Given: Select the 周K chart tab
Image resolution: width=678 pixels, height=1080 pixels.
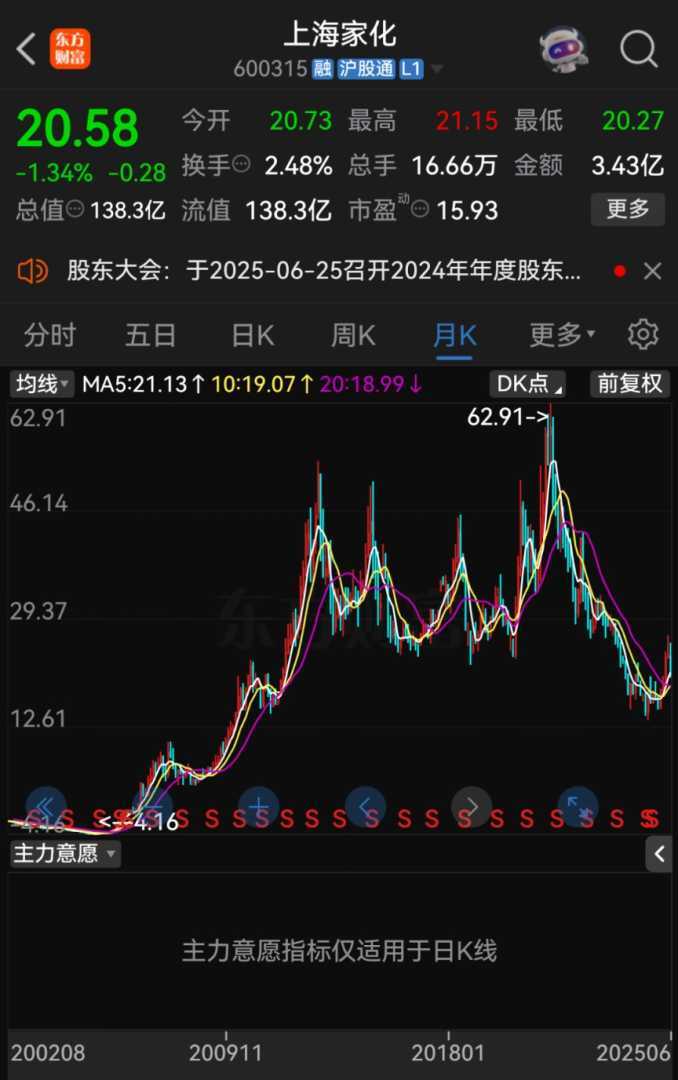Looking at the screenshot, I should click(x=353, y=335).
